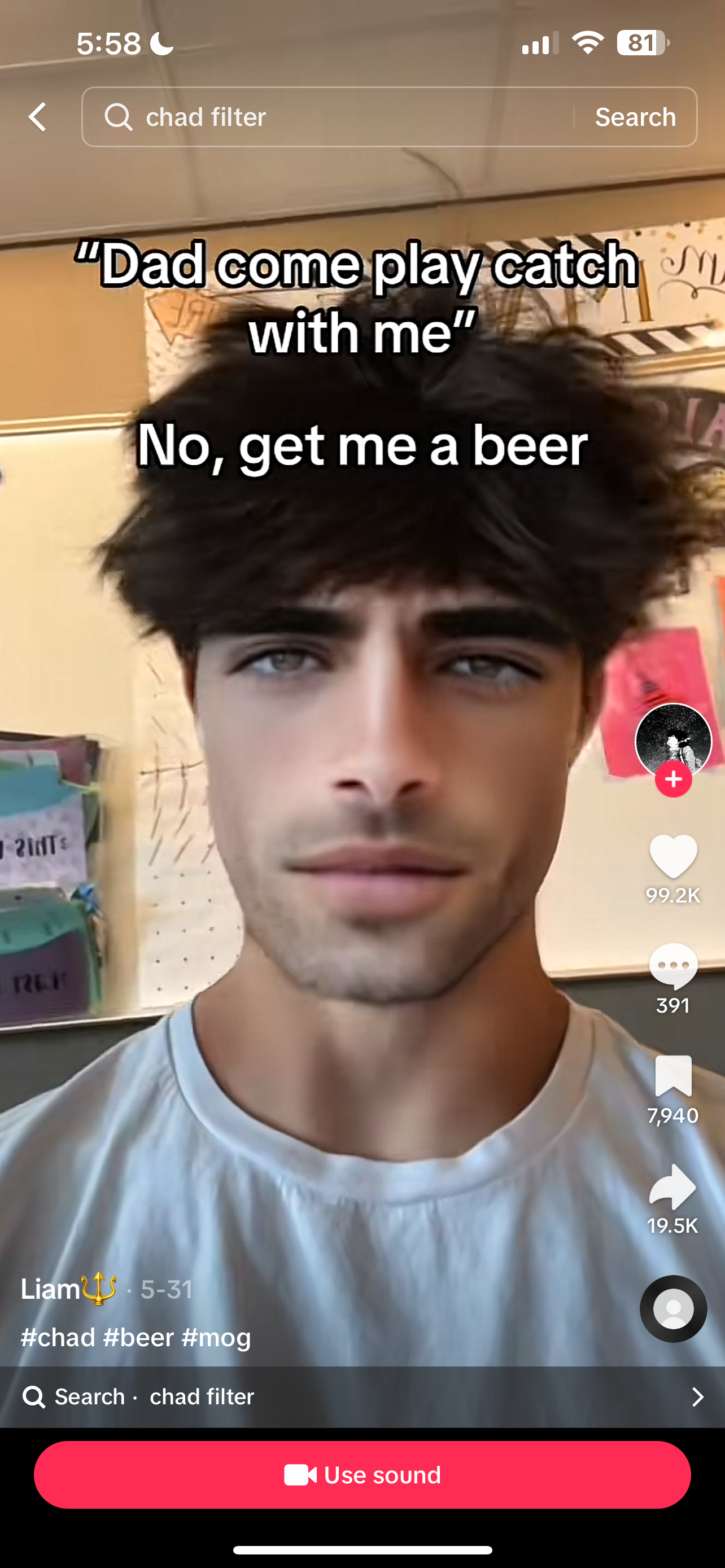The width and height of the screenshot is (725, 1568).
Task: Like this video with the heart
Action: point(673,856)
